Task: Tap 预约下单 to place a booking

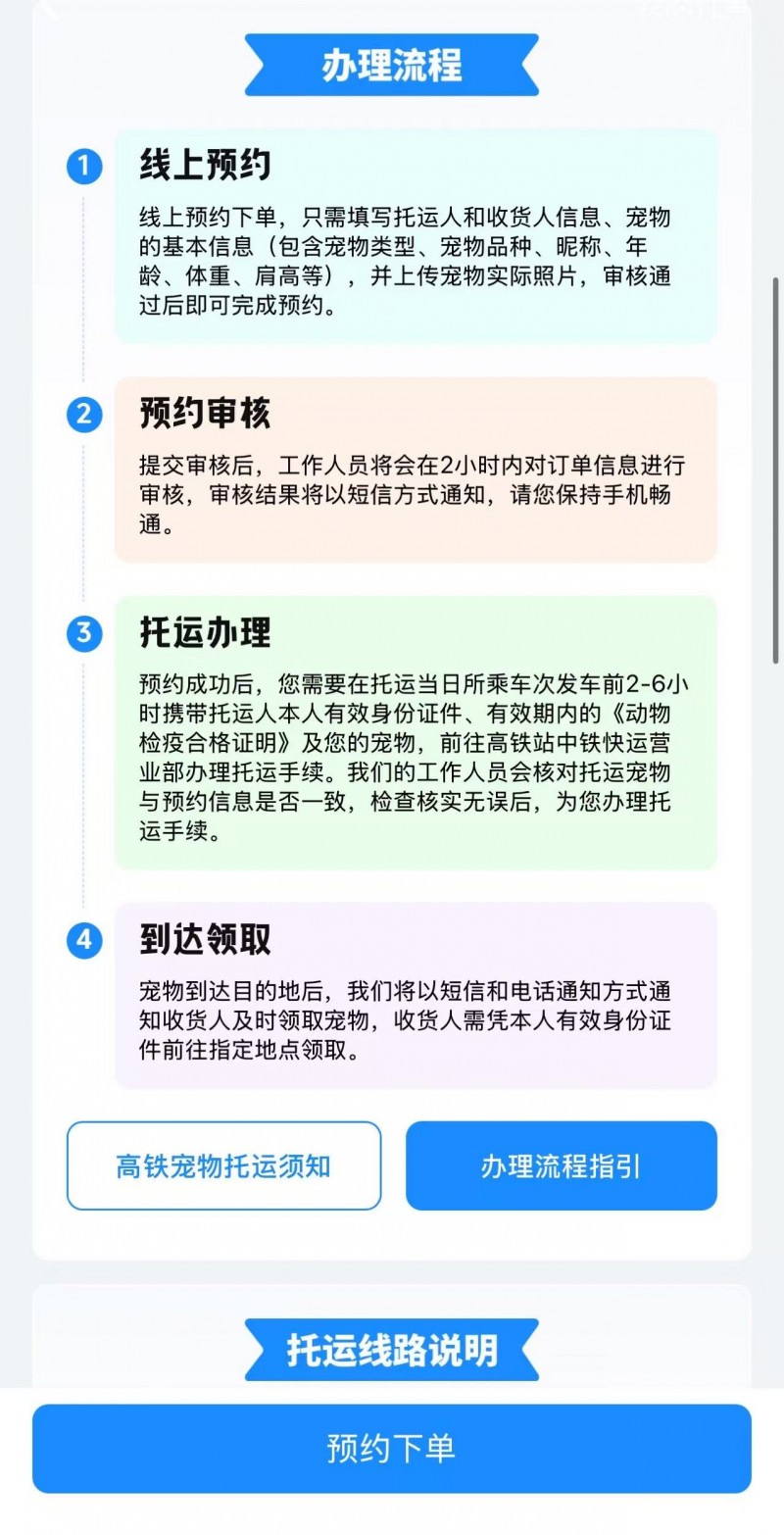Action: (391, 1449)
